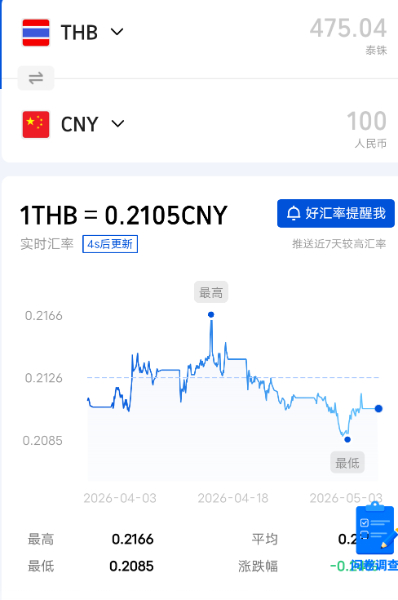Tap the 好汇率提醒我 alert button

click(x=336, y=213)
